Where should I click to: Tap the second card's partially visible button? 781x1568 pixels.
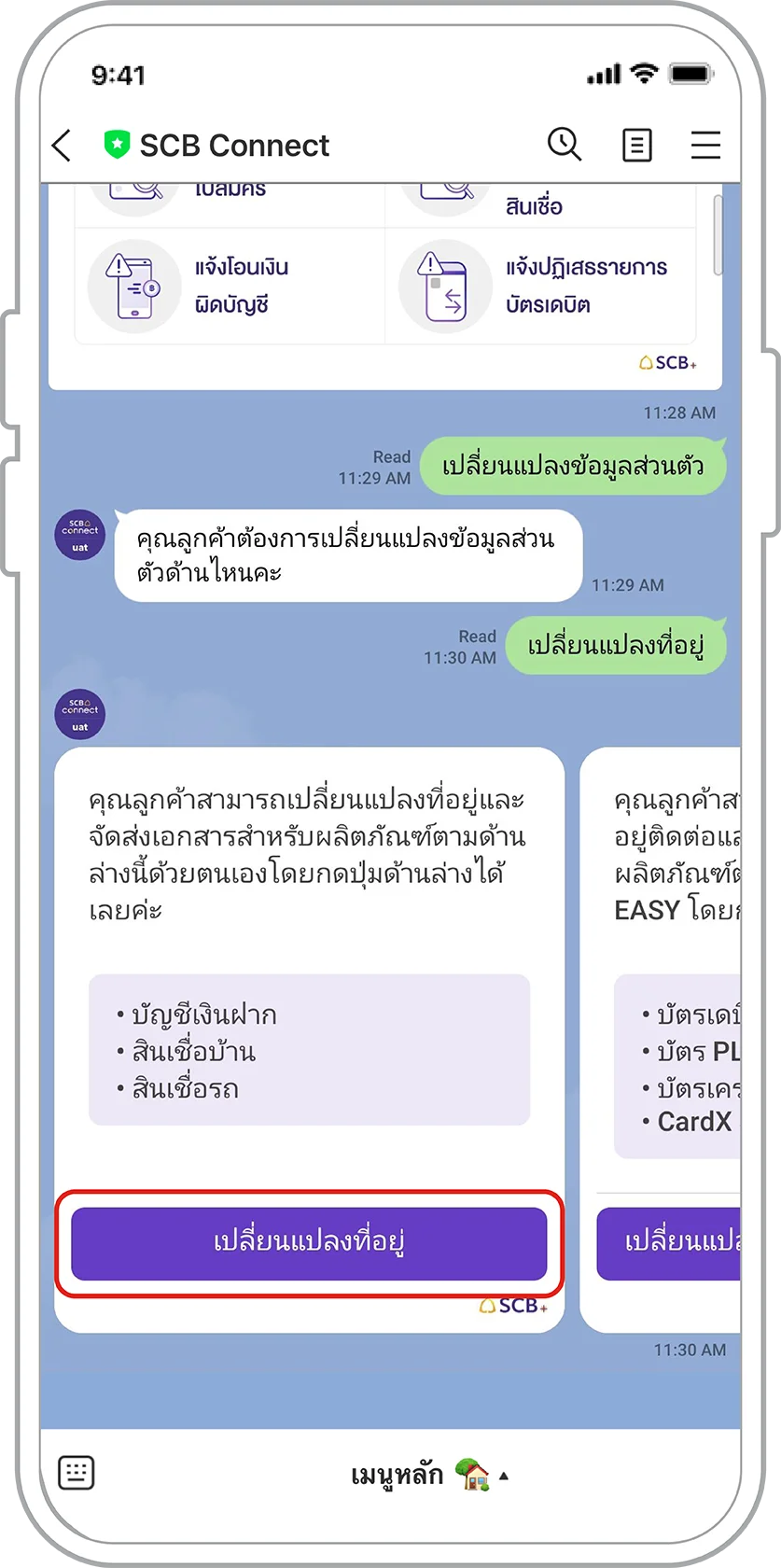pos(668,1242)
